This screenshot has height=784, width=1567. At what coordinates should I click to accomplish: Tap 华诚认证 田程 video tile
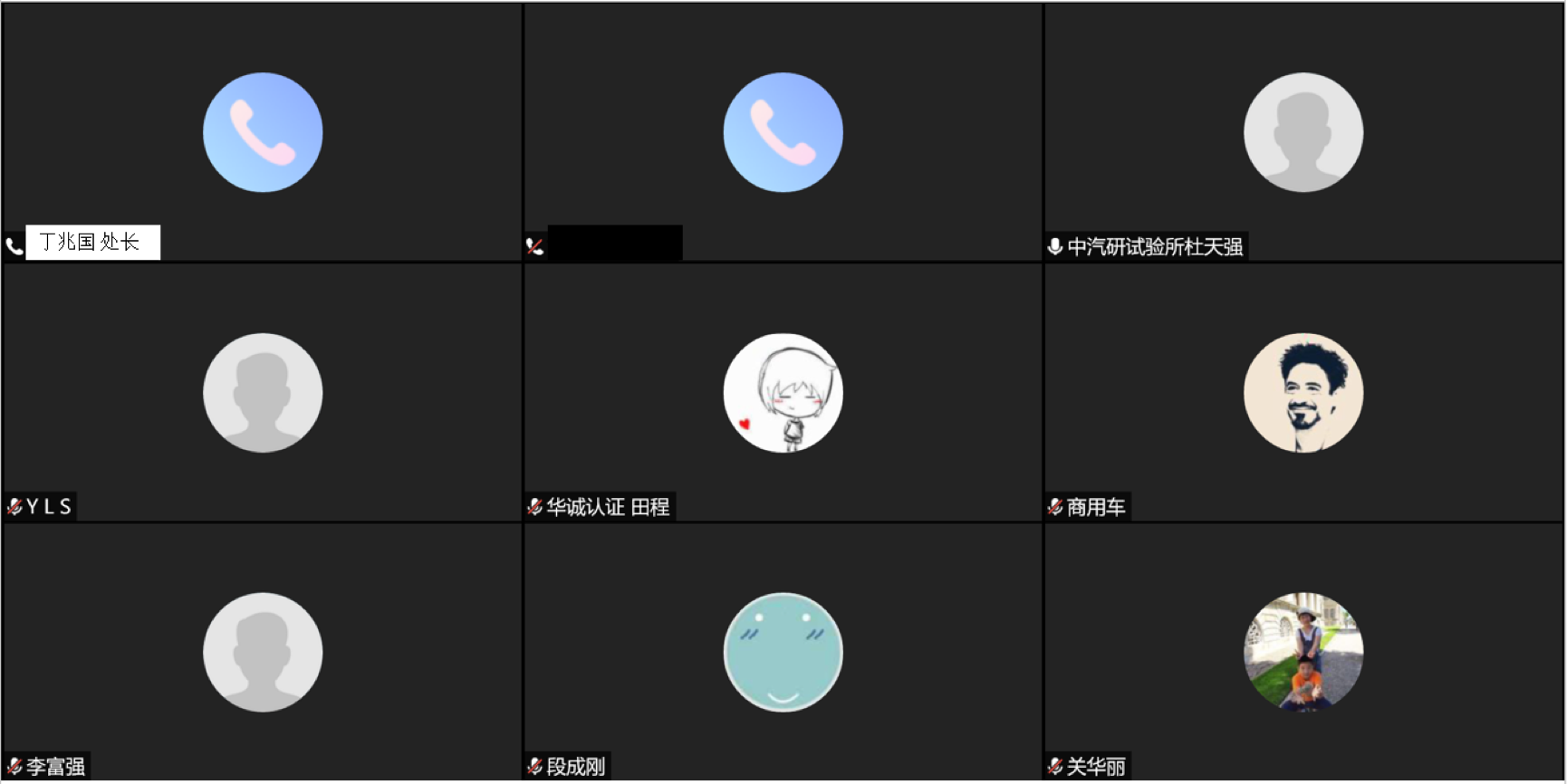point(783,392)
